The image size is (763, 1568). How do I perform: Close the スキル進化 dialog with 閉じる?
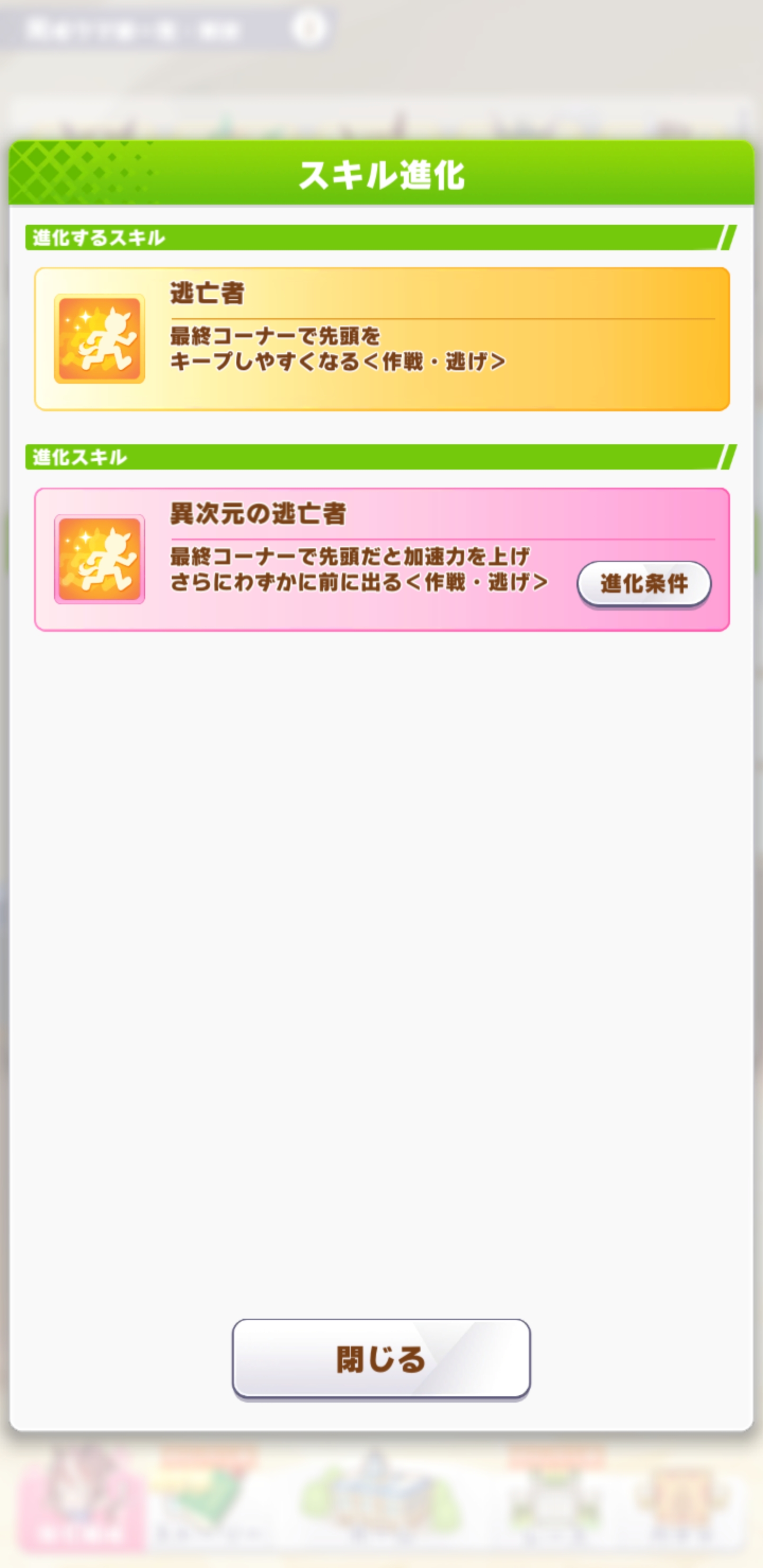tap(381, 1359)
